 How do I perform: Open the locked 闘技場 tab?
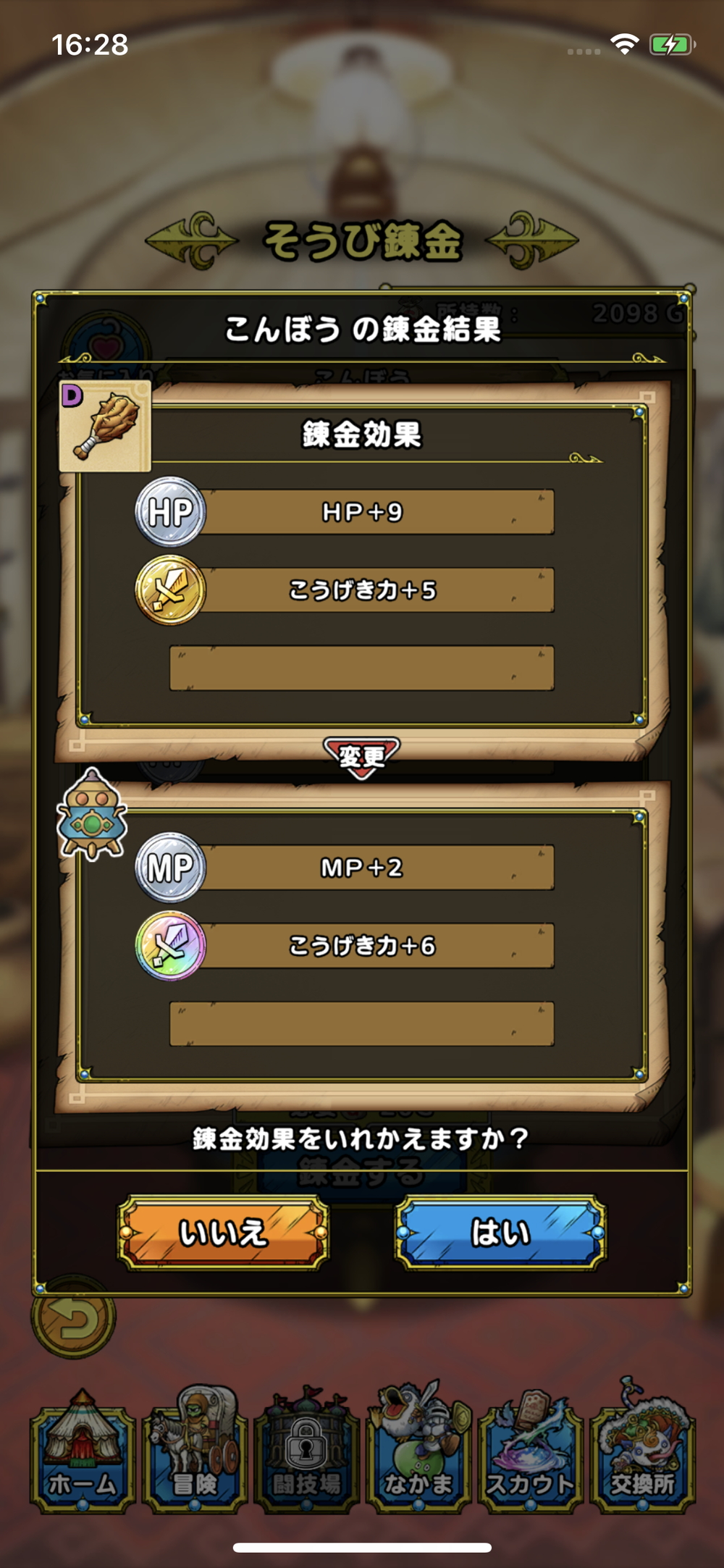tap(306, 1452)
